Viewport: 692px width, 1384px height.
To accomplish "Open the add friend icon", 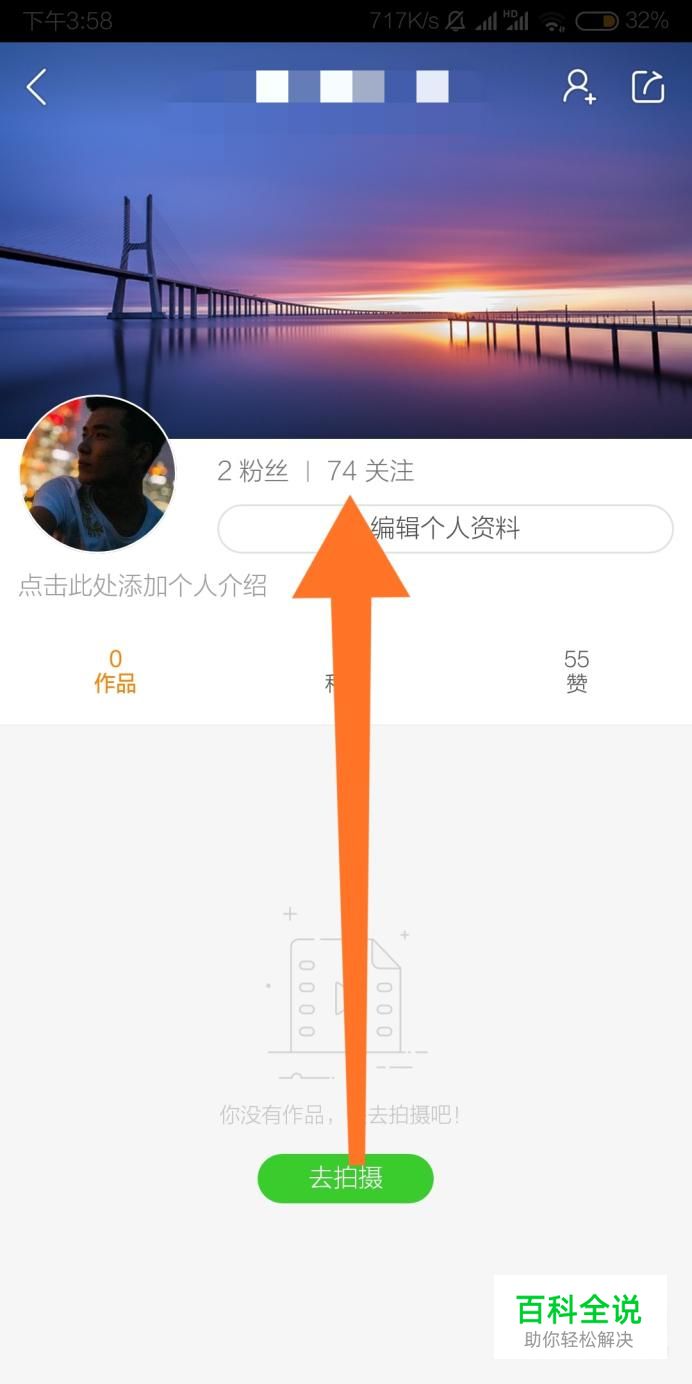I will (579, 87).
